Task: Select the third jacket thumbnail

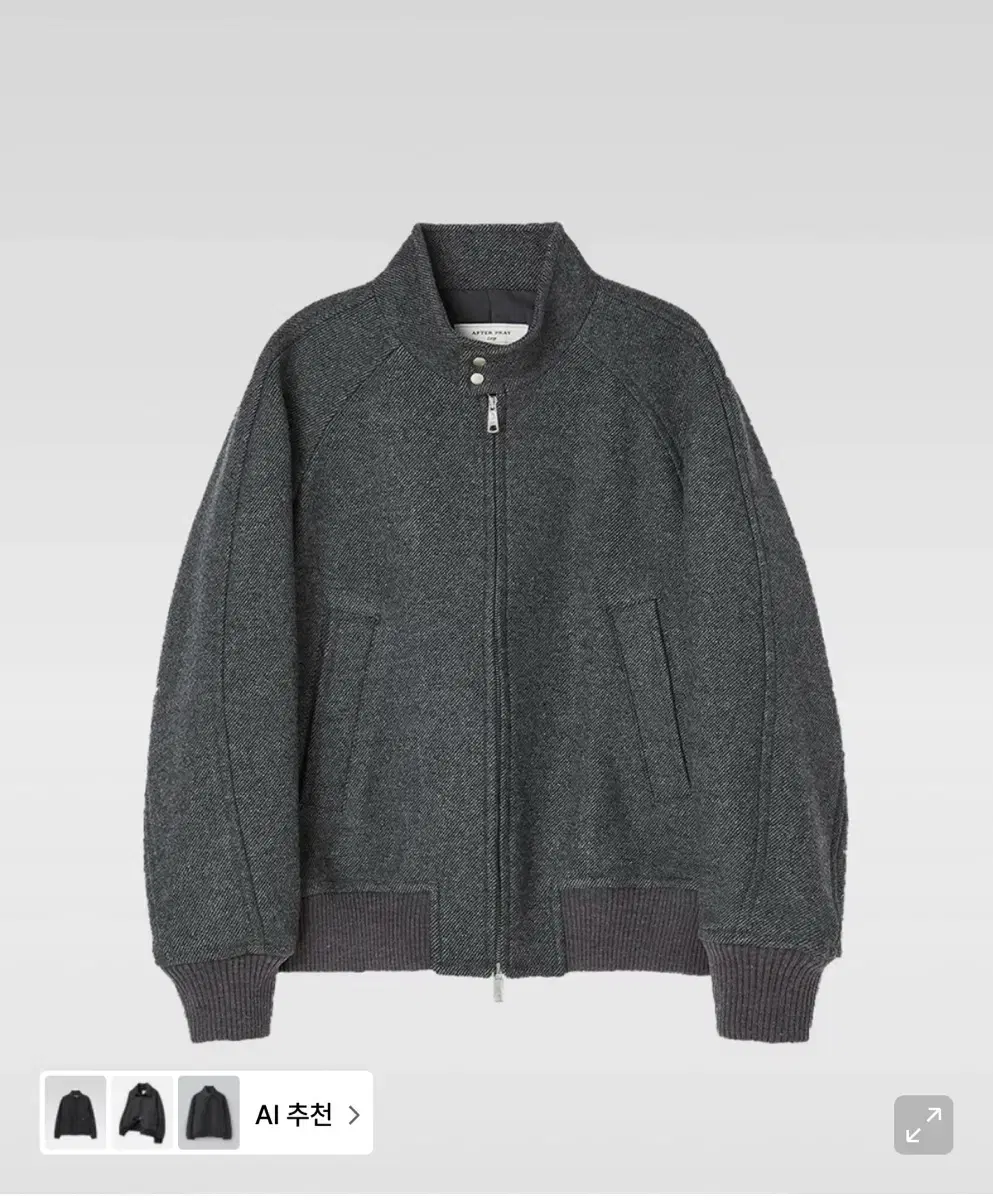Action: (x=208, y=1112)
